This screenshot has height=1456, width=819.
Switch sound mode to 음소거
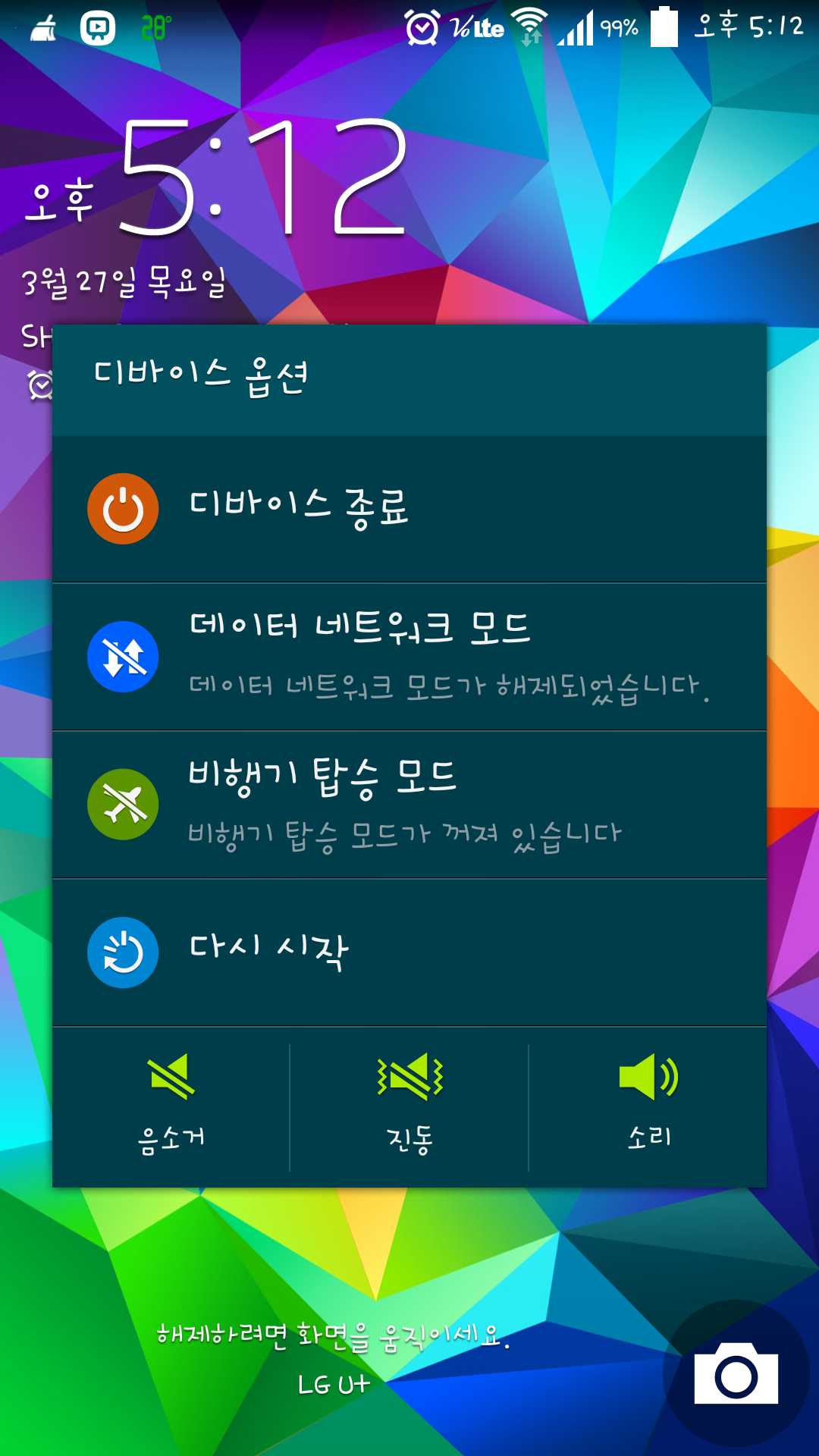point(171,1106)
